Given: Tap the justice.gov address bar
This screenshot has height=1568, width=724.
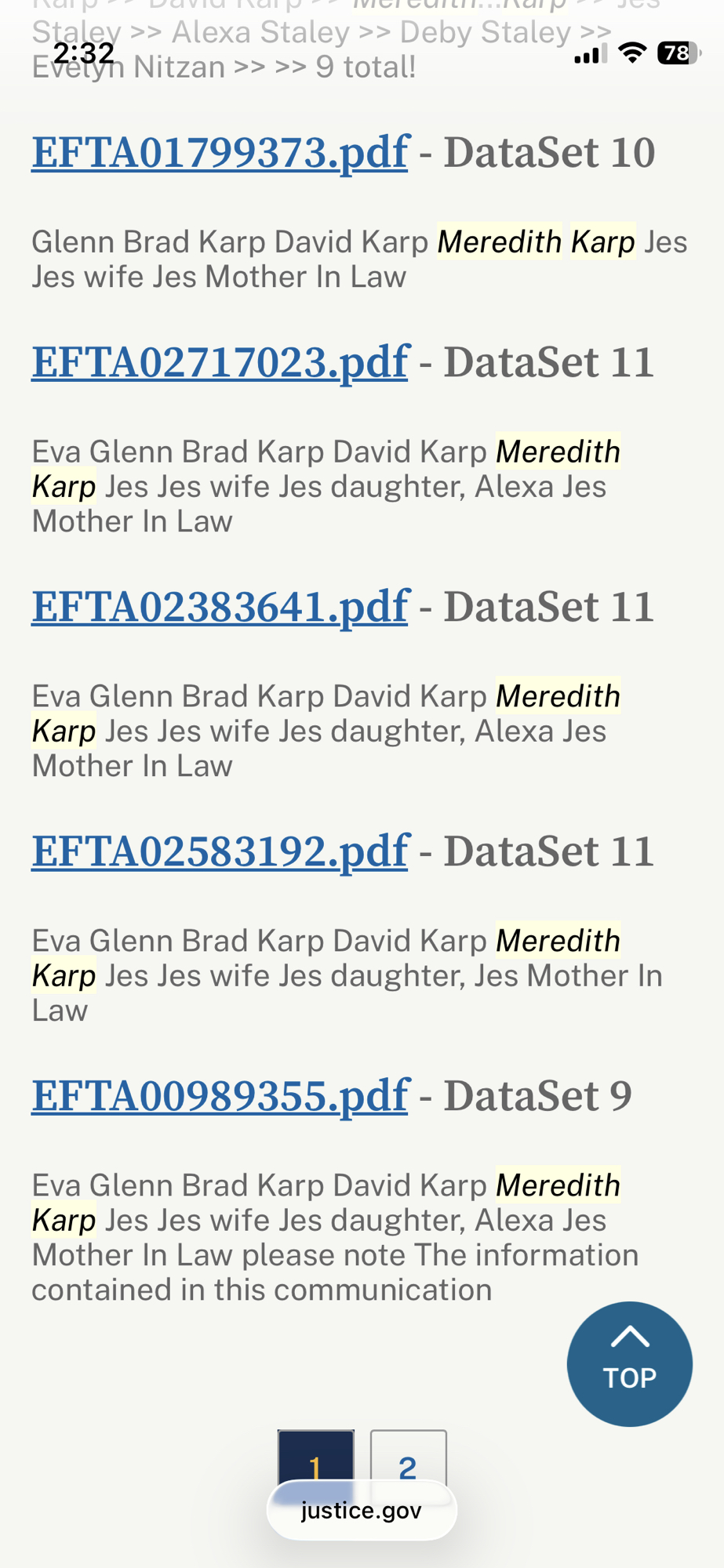Looking at the screenshot, I should (362, 1512).
